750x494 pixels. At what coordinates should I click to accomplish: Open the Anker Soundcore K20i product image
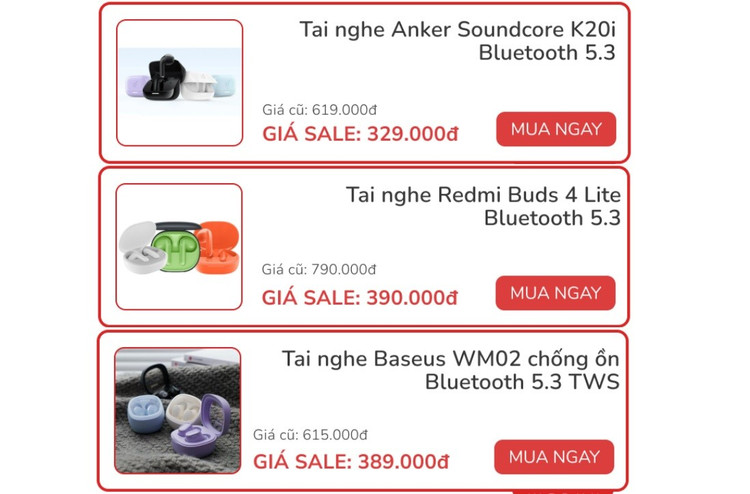coord(180,83)
